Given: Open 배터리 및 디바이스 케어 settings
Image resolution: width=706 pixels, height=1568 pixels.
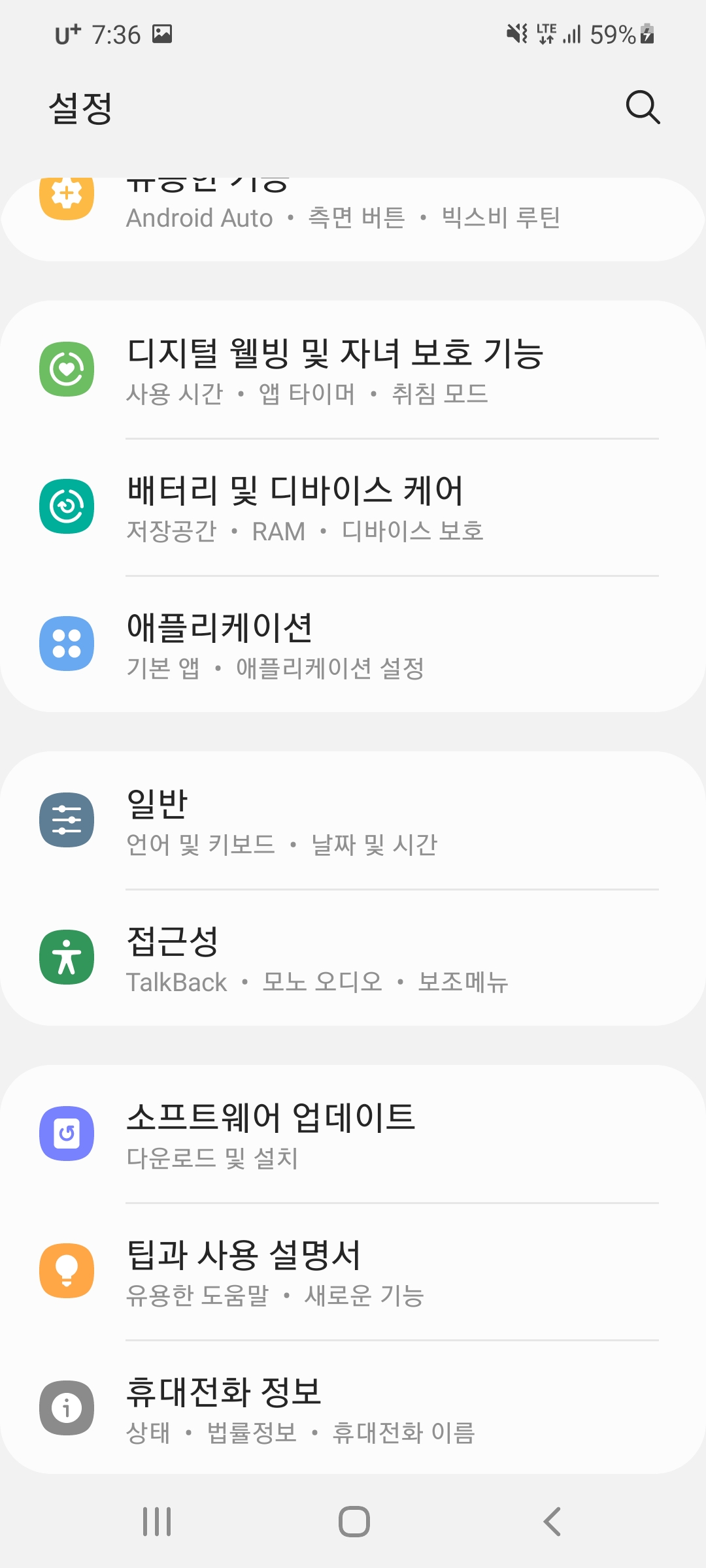Looking at the screenshot, I should click(353, 507).
